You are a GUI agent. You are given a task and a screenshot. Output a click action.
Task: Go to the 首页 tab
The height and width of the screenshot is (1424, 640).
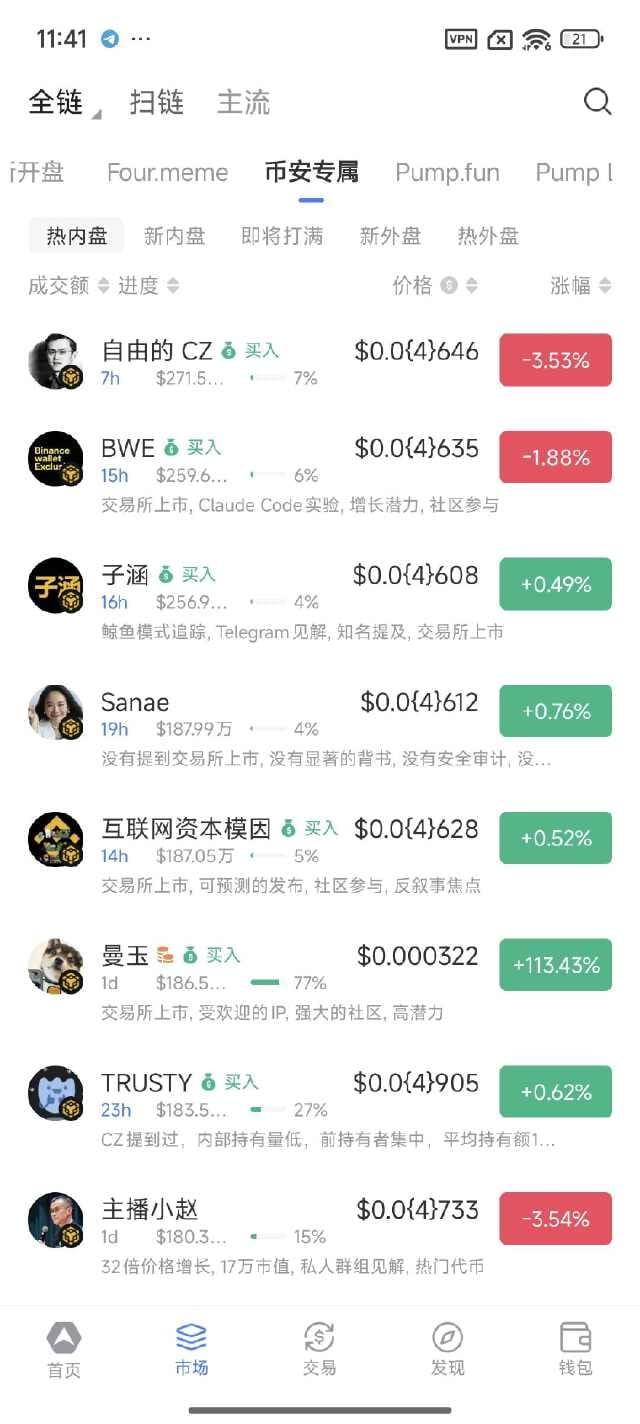pyautogui.click(x=64, y=1349)
